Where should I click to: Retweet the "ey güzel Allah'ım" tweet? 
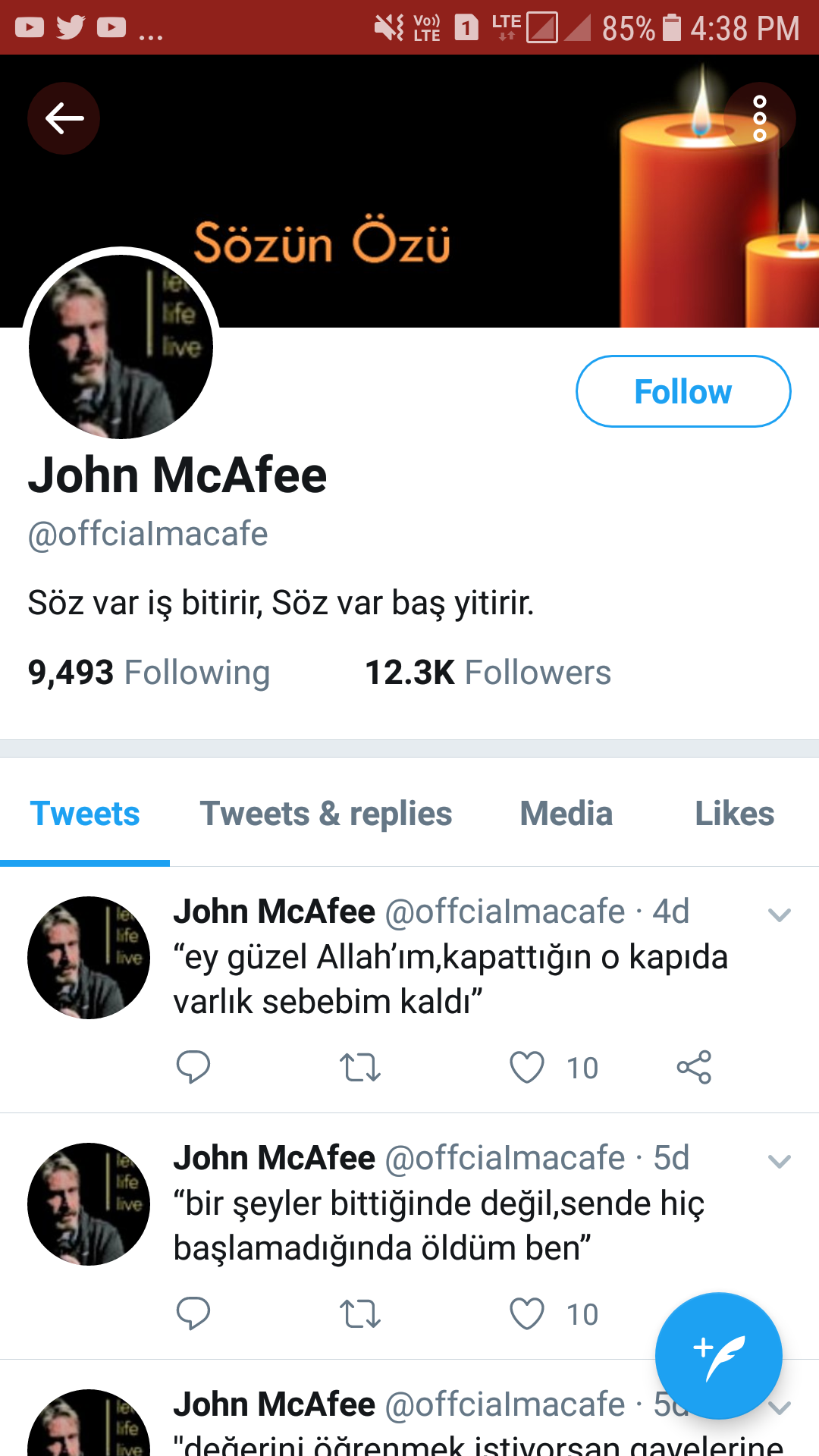click(x=359, y=1067)
